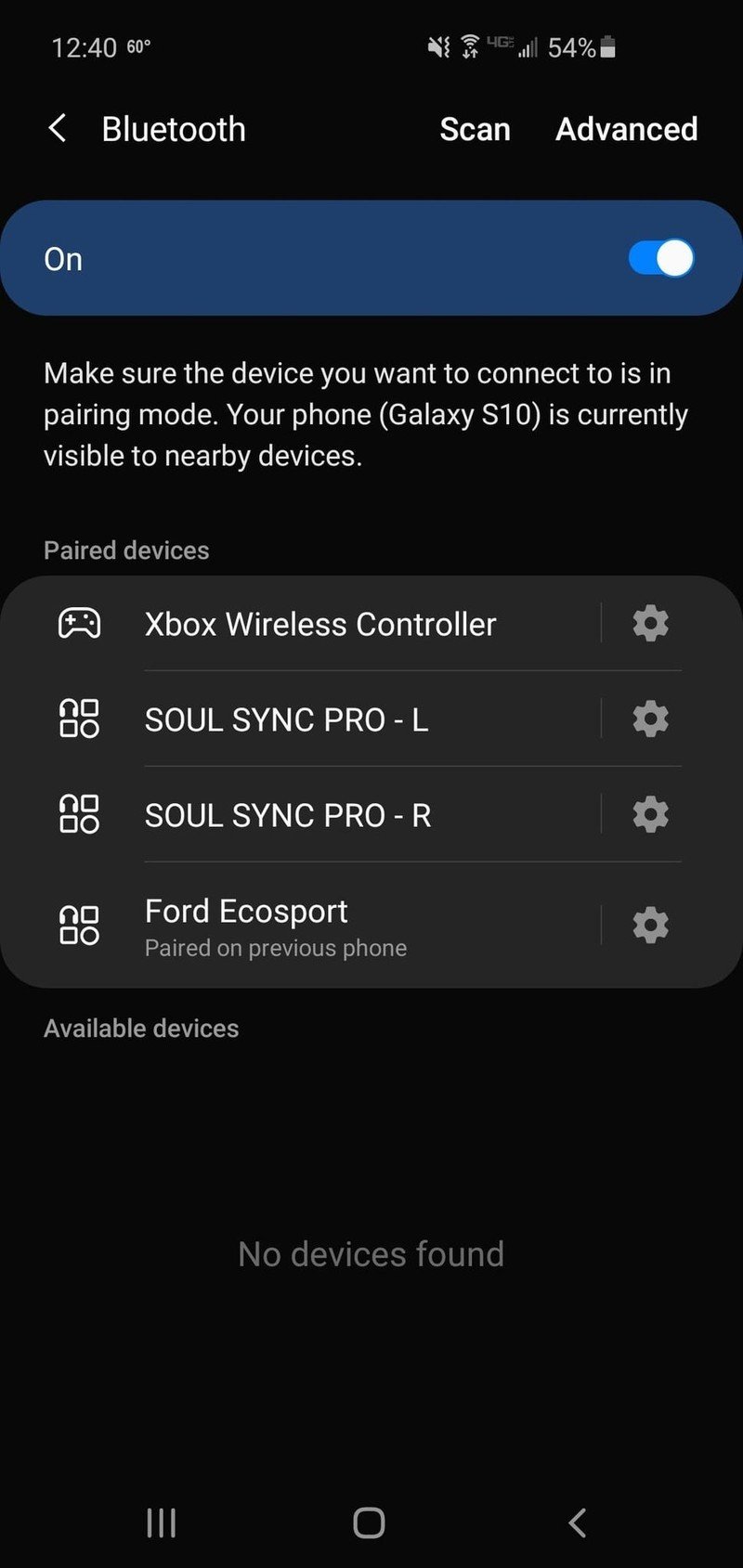Open settings gear for Xbox Wireless Controller
Screen dimensions: 743x1568
[650, 623]
